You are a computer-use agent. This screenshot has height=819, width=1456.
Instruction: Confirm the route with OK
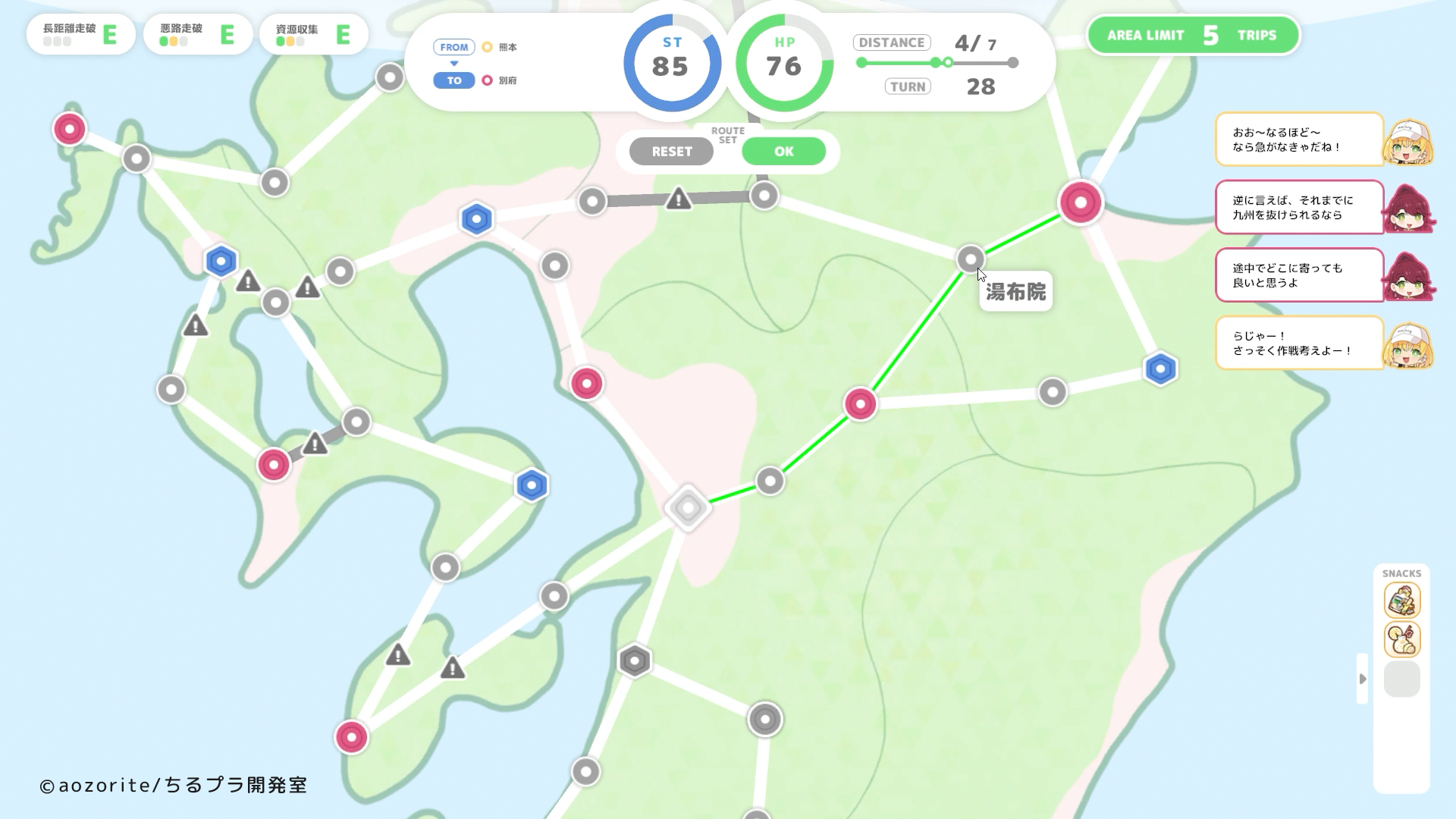click(783, 152)
